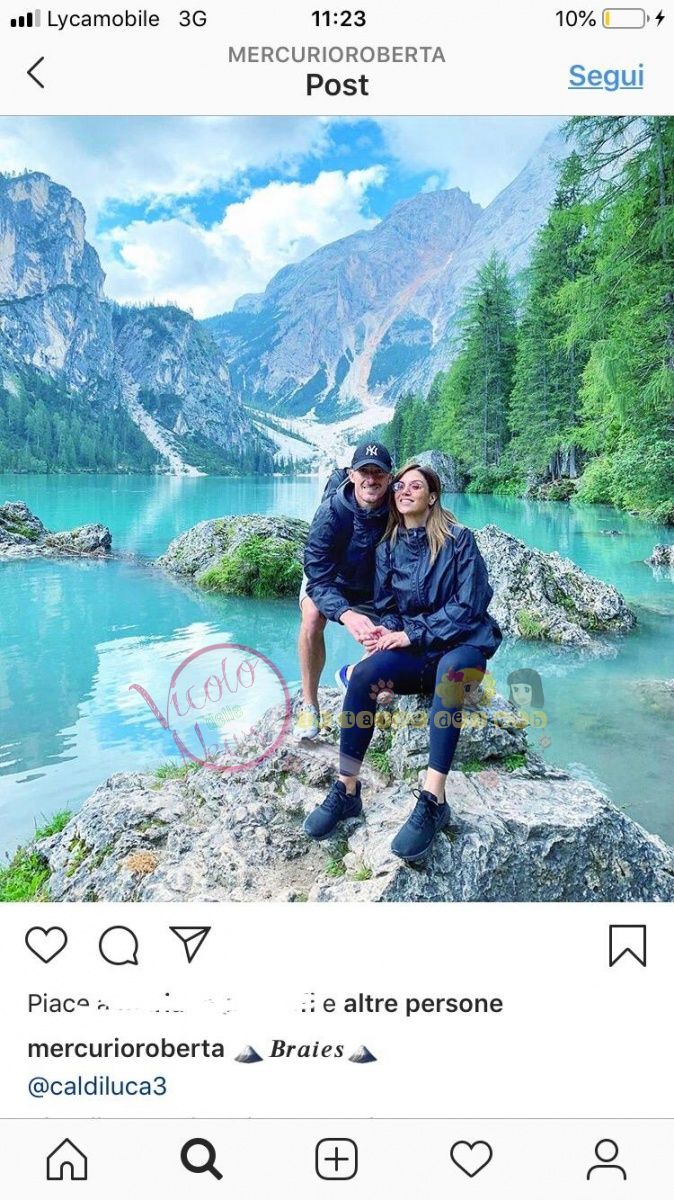Follow the account via Segui
Image resolution: width=674 pixels, height=1200 pixels.
point(605,76)
